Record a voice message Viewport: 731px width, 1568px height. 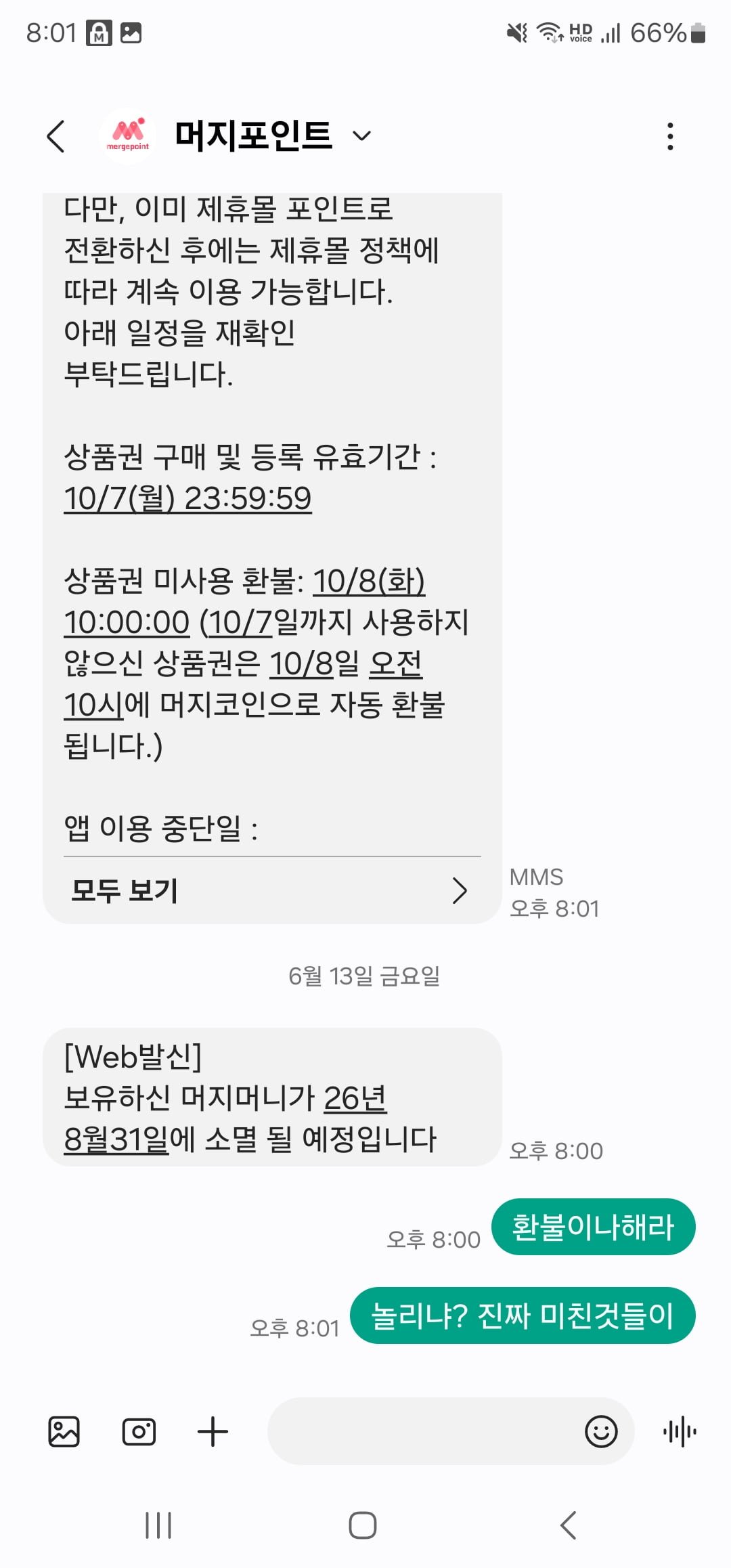click(680, 1431)
